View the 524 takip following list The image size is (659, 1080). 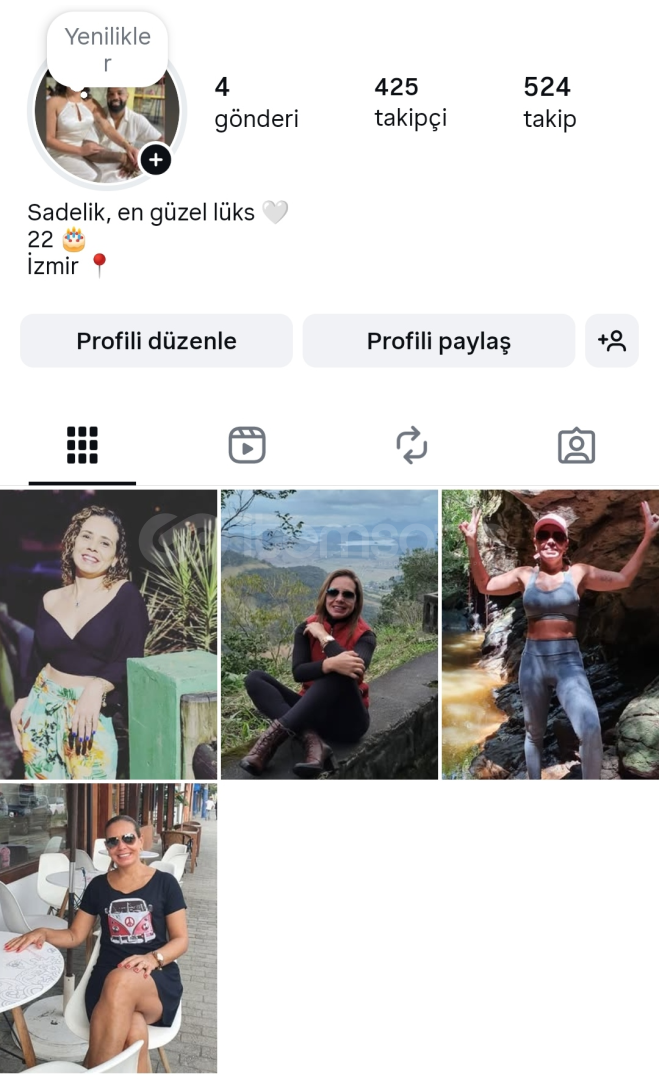click(x=549, y=103)
